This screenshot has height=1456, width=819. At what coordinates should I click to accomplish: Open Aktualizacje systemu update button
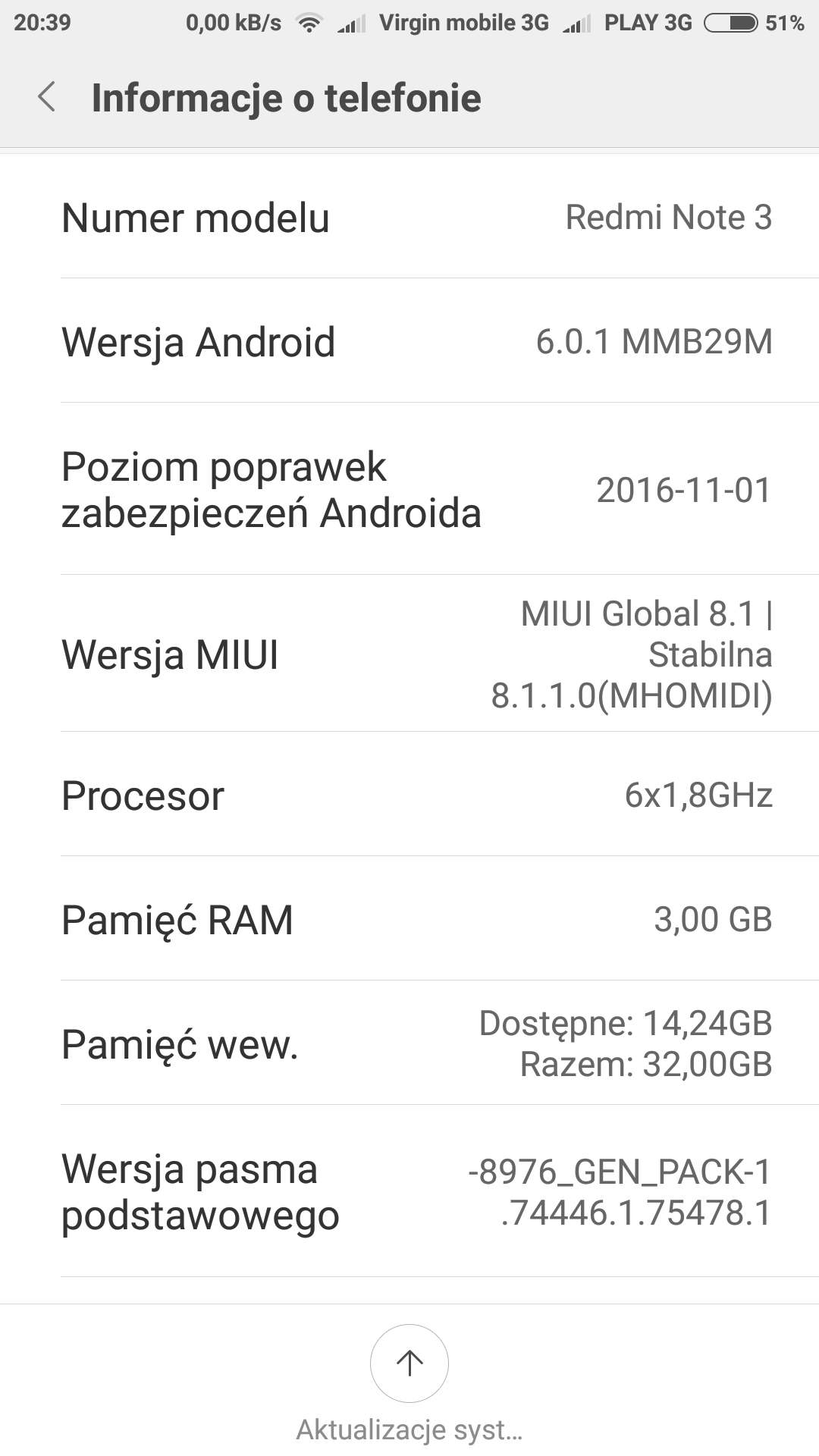click(409, 1363)
